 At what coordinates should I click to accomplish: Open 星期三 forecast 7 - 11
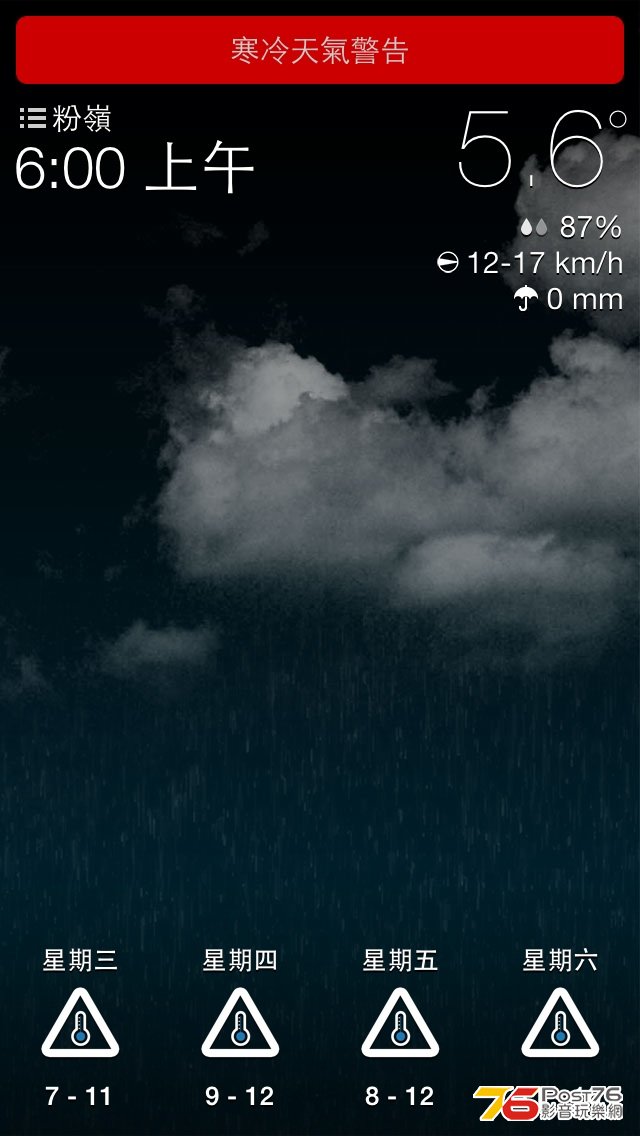pyautogui.click(x=80, y=1025)
